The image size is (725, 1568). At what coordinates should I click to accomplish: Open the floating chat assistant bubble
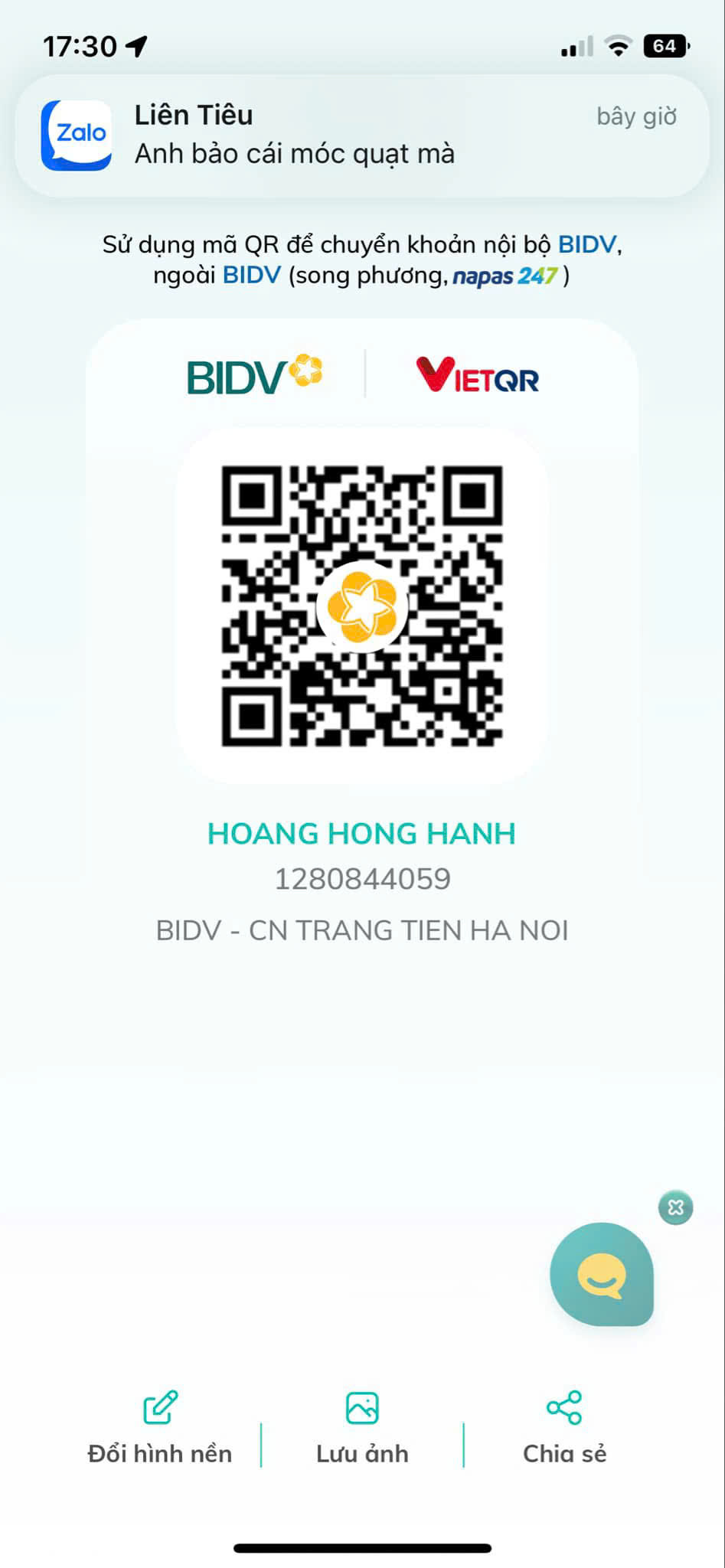(x=602, y=1274)
